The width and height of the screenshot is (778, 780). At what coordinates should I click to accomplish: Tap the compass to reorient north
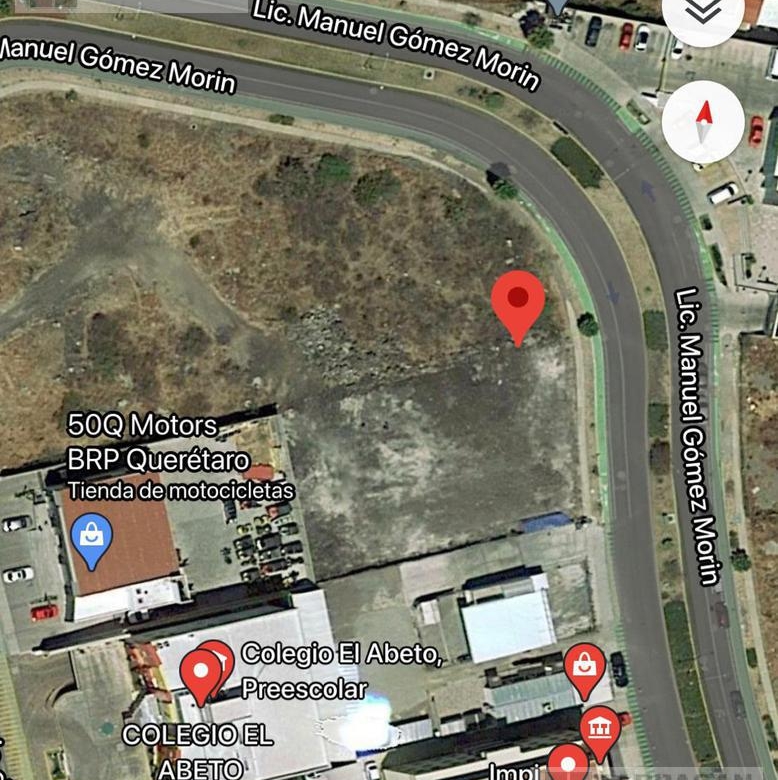tap(703, 122)
